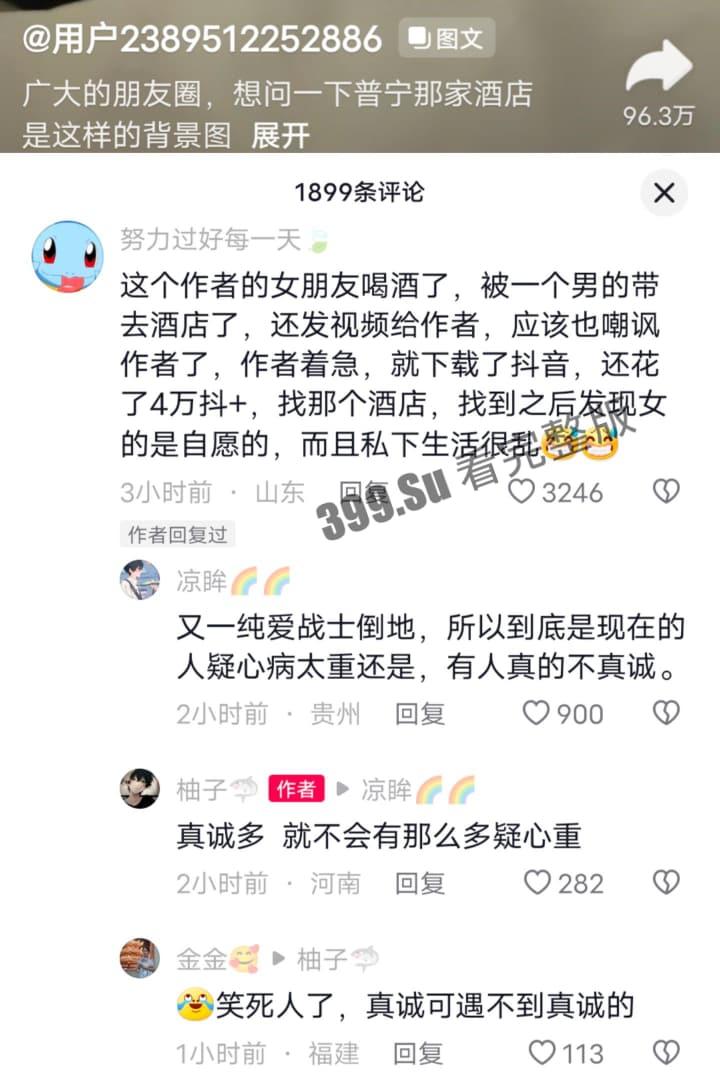Like 金金's comment with 113 likes
This screenshot has width=720, height=1086.
point(542,1053)
